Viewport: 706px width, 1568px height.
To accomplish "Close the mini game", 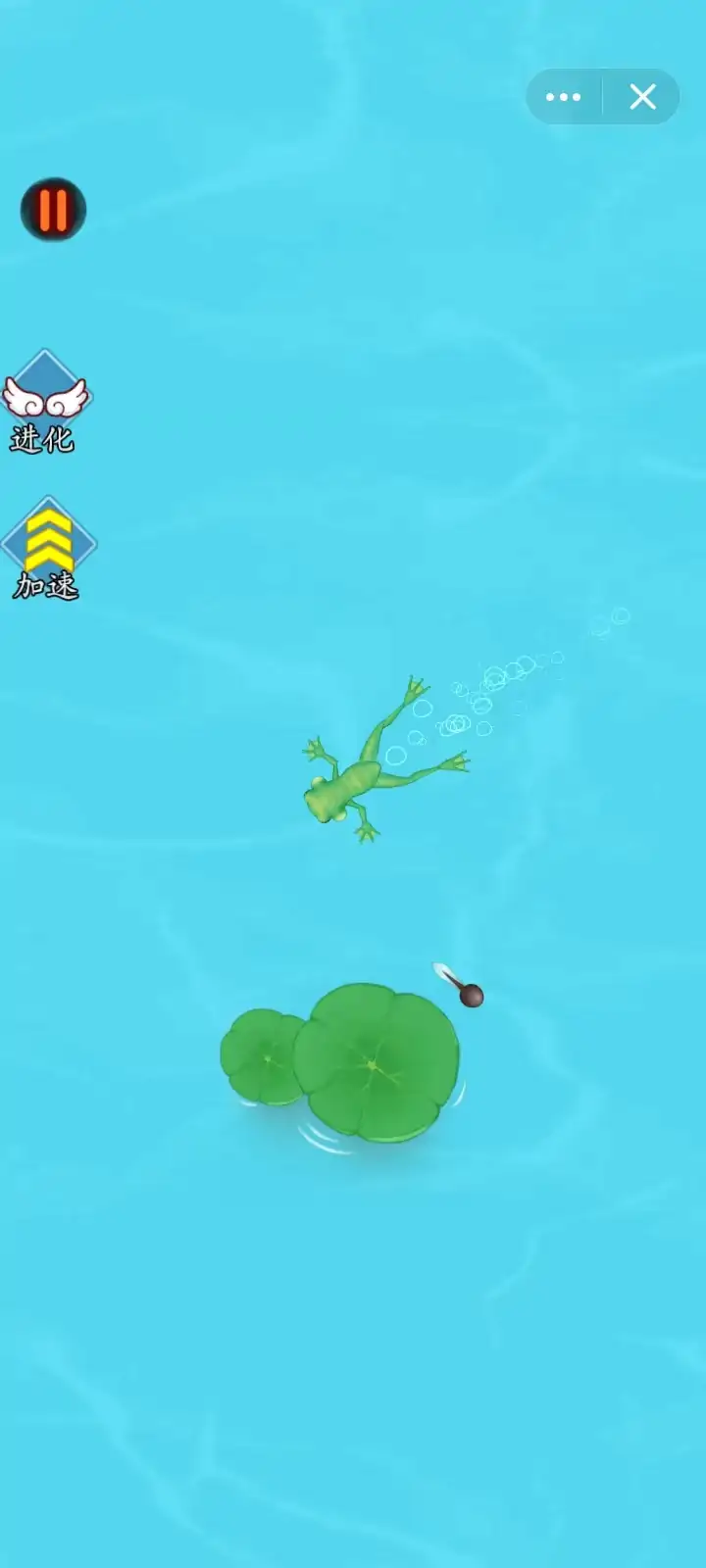I will (x=642, y=97).
